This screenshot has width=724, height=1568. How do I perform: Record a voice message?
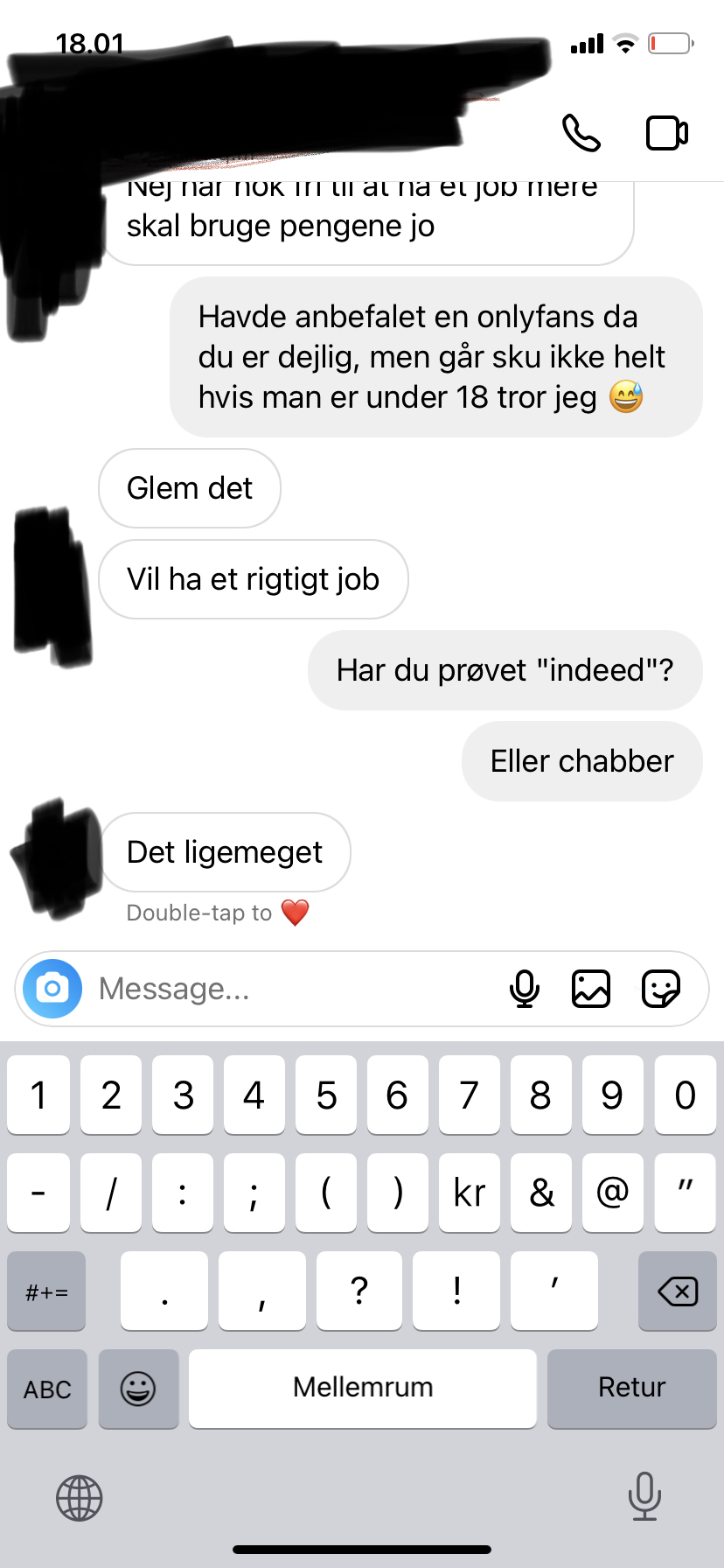525,989
